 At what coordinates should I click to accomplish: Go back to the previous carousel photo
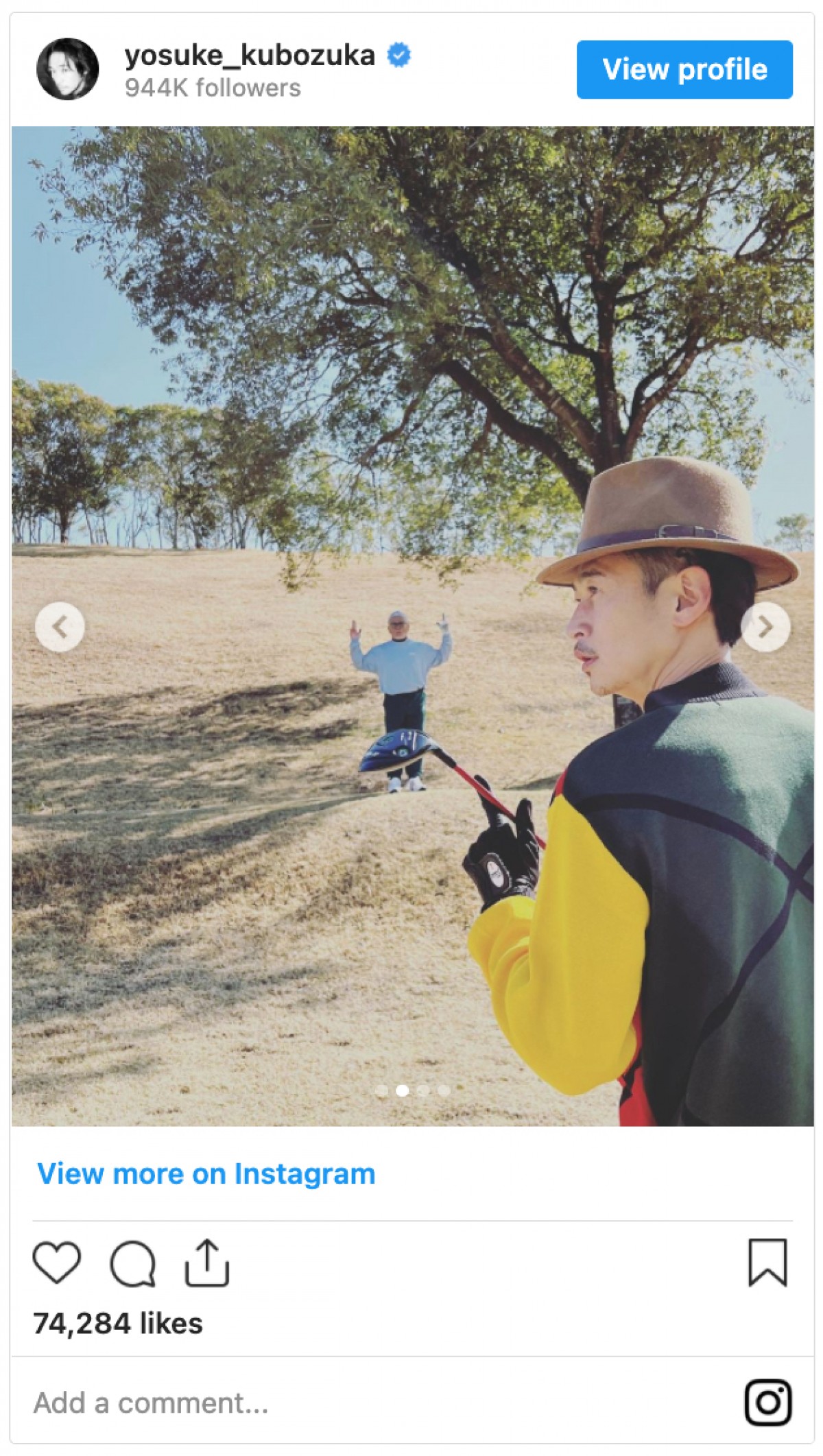60,626
